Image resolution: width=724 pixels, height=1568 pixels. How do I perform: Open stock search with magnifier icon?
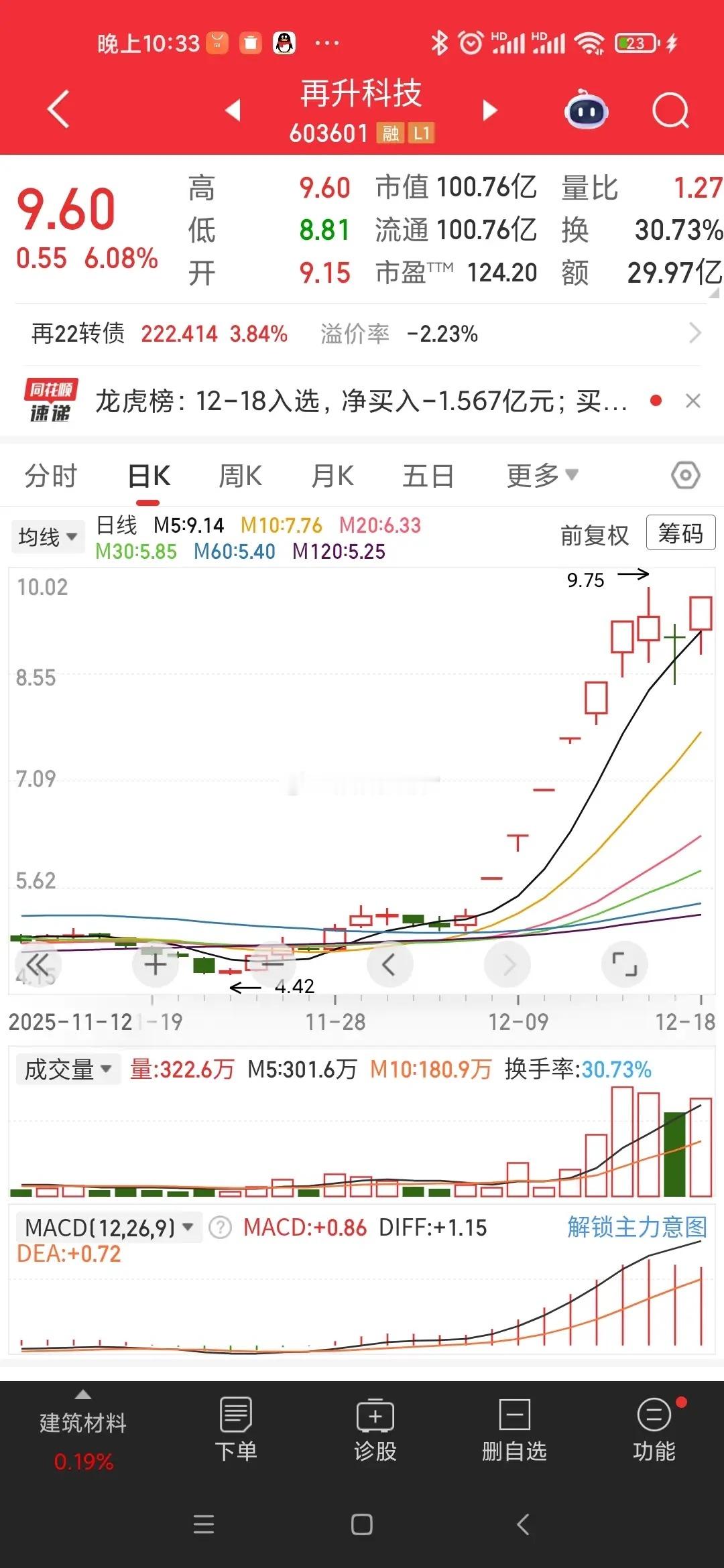tap(669, 111)
